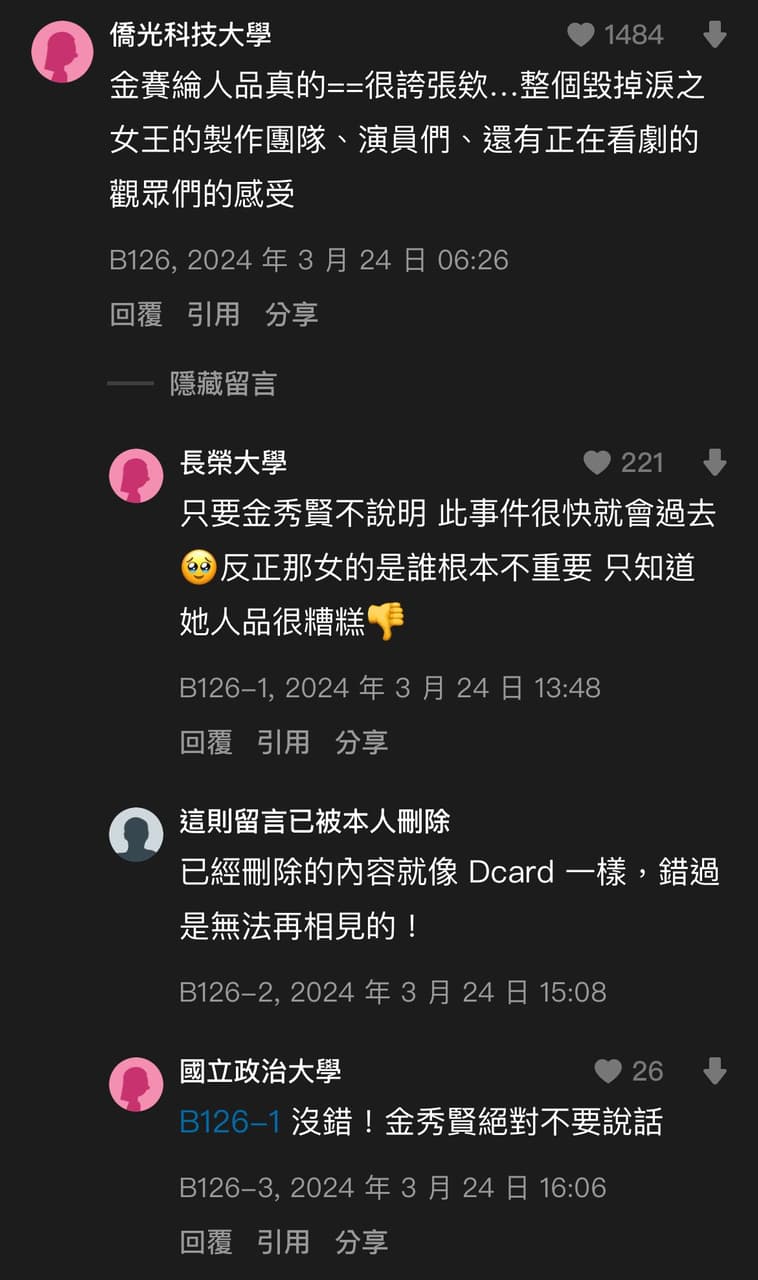The height and width of the screenshot is (1280, 758).
Task: Downvote the 國立政治大學 reply
Action: [714, 1071]
